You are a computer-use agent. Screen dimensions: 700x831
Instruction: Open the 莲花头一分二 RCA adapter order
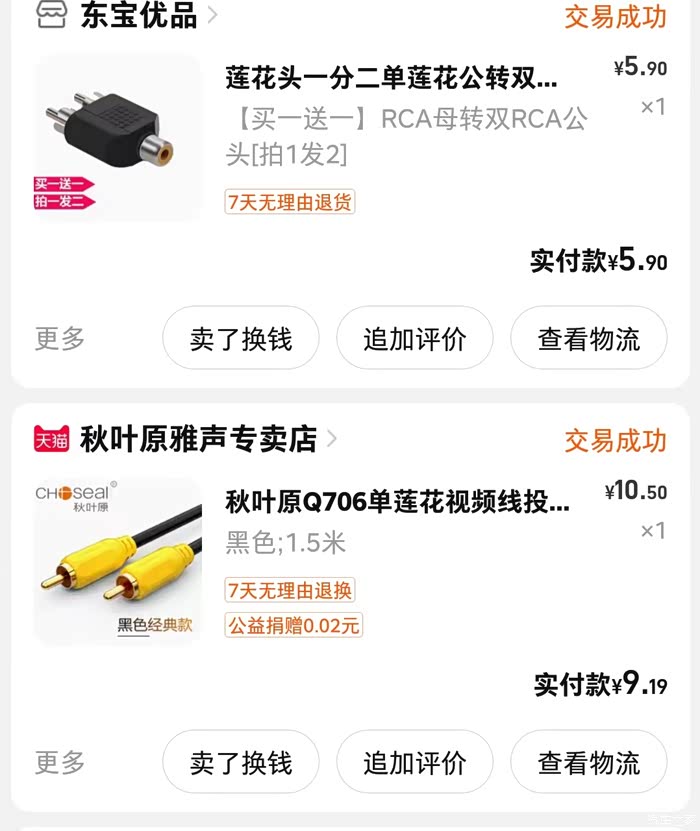(x=392, y=78)
